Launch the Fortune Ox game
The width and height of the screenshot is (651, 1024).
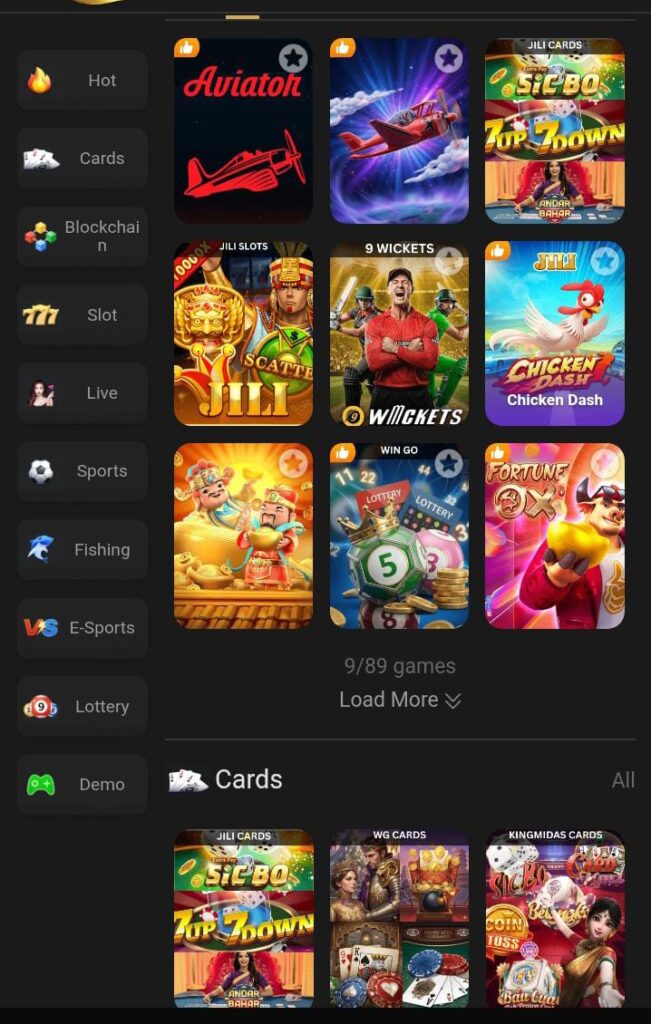click(x=555, y=545)
